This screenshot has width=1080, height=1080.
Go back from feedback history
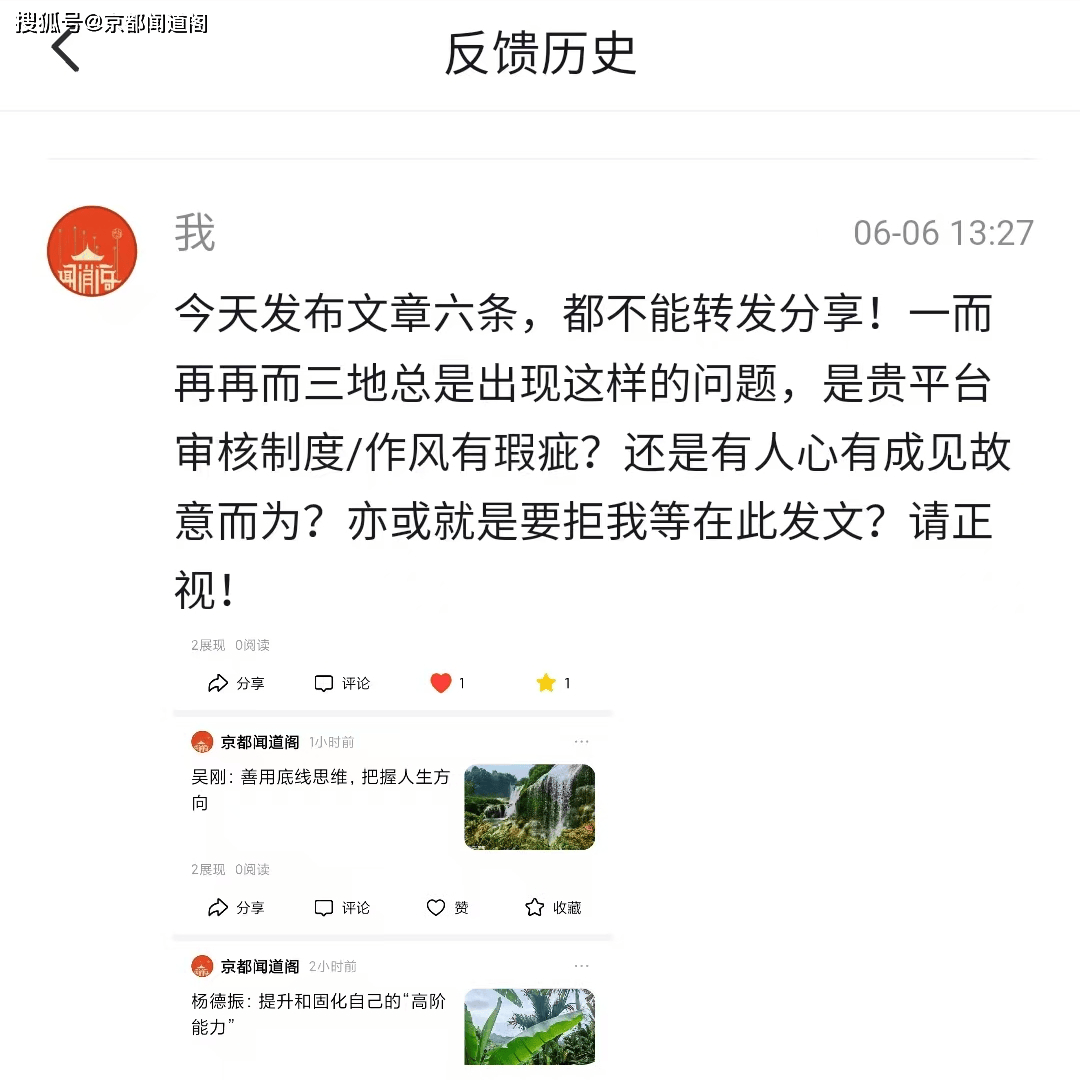(66, 51)
